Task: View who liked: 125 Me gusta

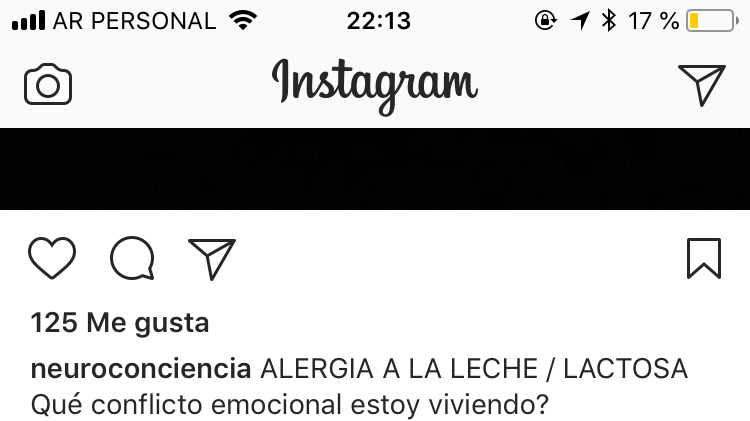Action: click(120, 323)
